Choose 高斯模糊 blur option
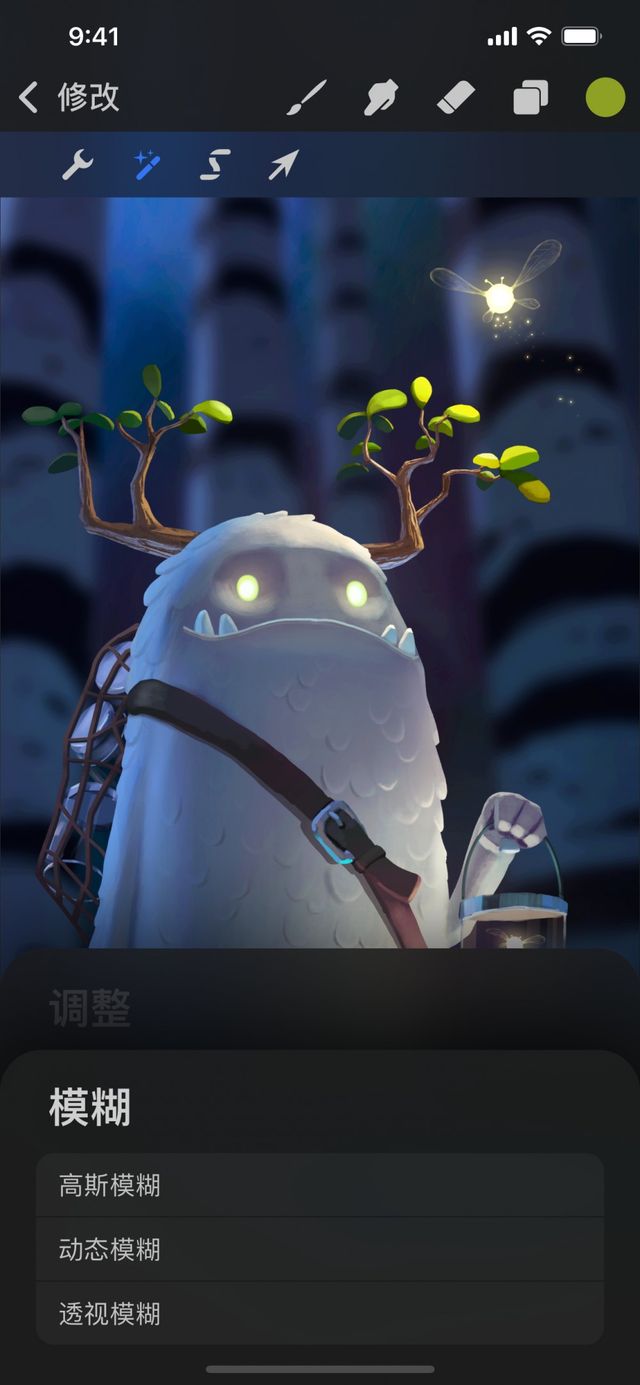 click(319, 1186)
